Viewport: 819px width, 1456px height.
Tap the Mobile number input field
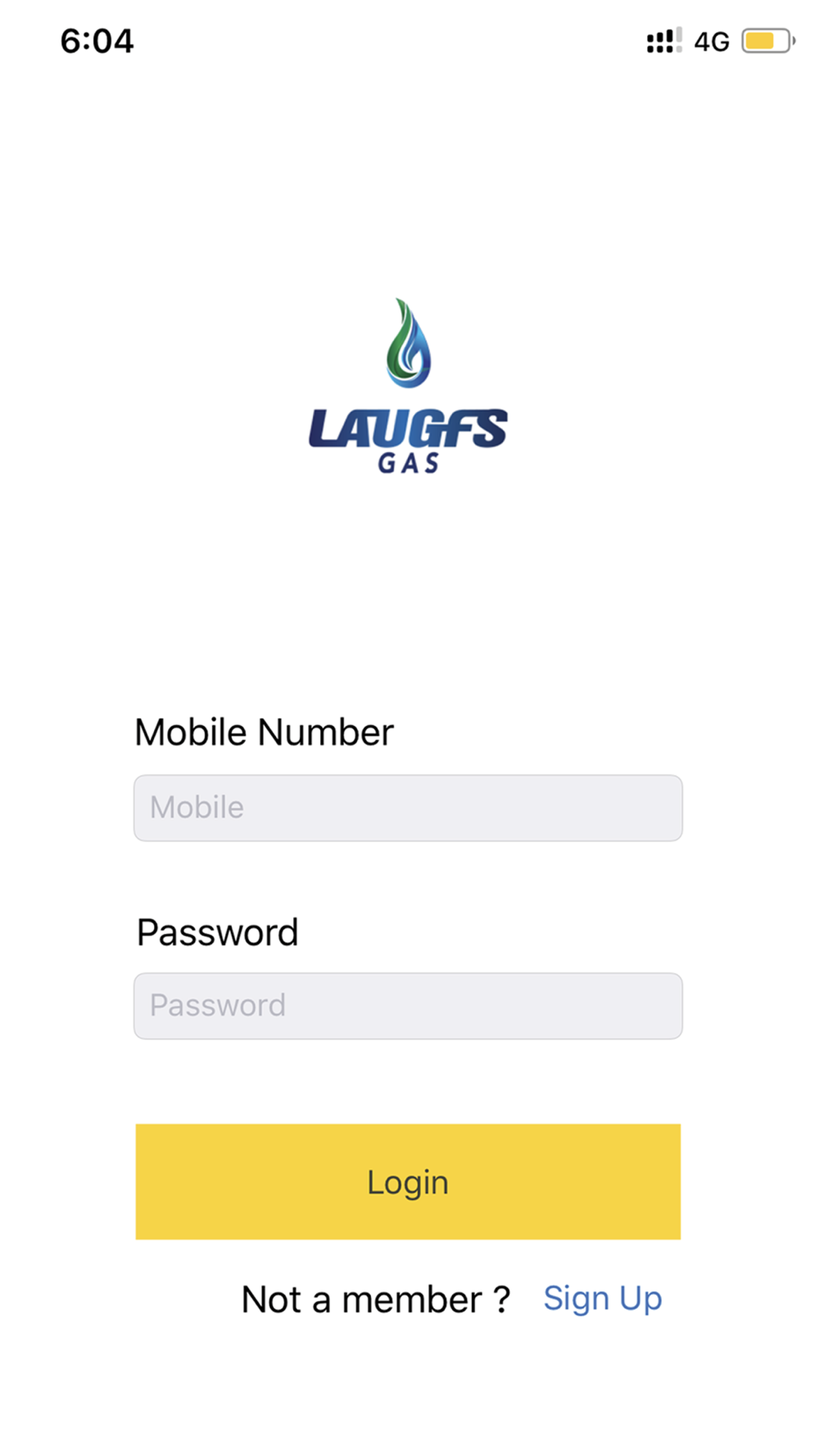point(408,807)
